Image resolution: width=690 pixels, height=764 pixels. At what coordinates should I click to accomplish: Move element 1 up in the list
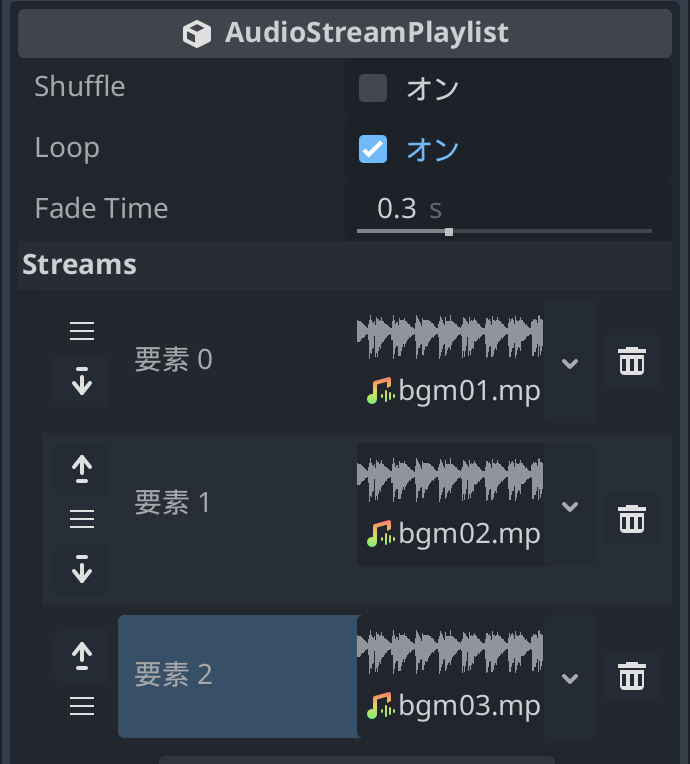(82, 467)
